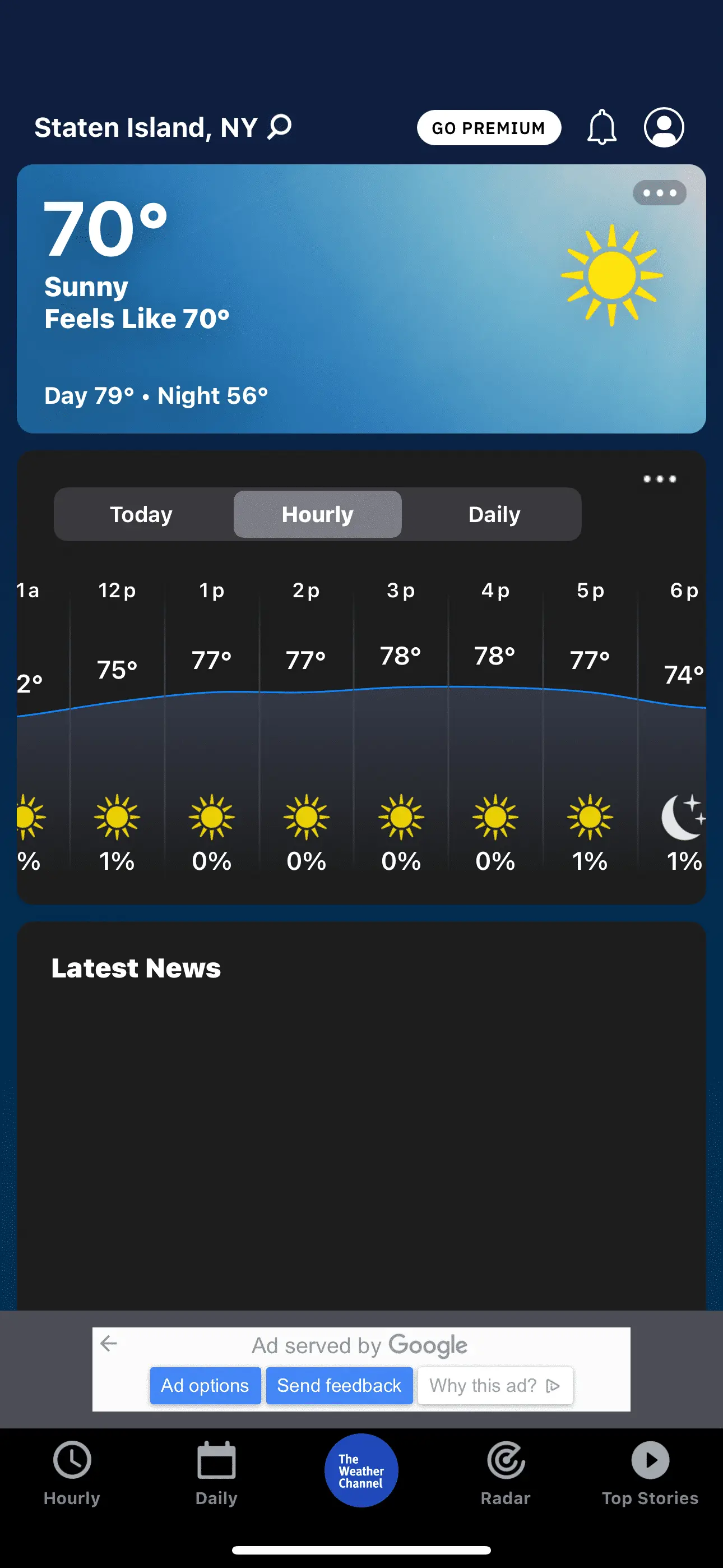Open Hourly in the bottom navigation
This screenshot has width=723, height=1568.
[x=72, y=1473]
